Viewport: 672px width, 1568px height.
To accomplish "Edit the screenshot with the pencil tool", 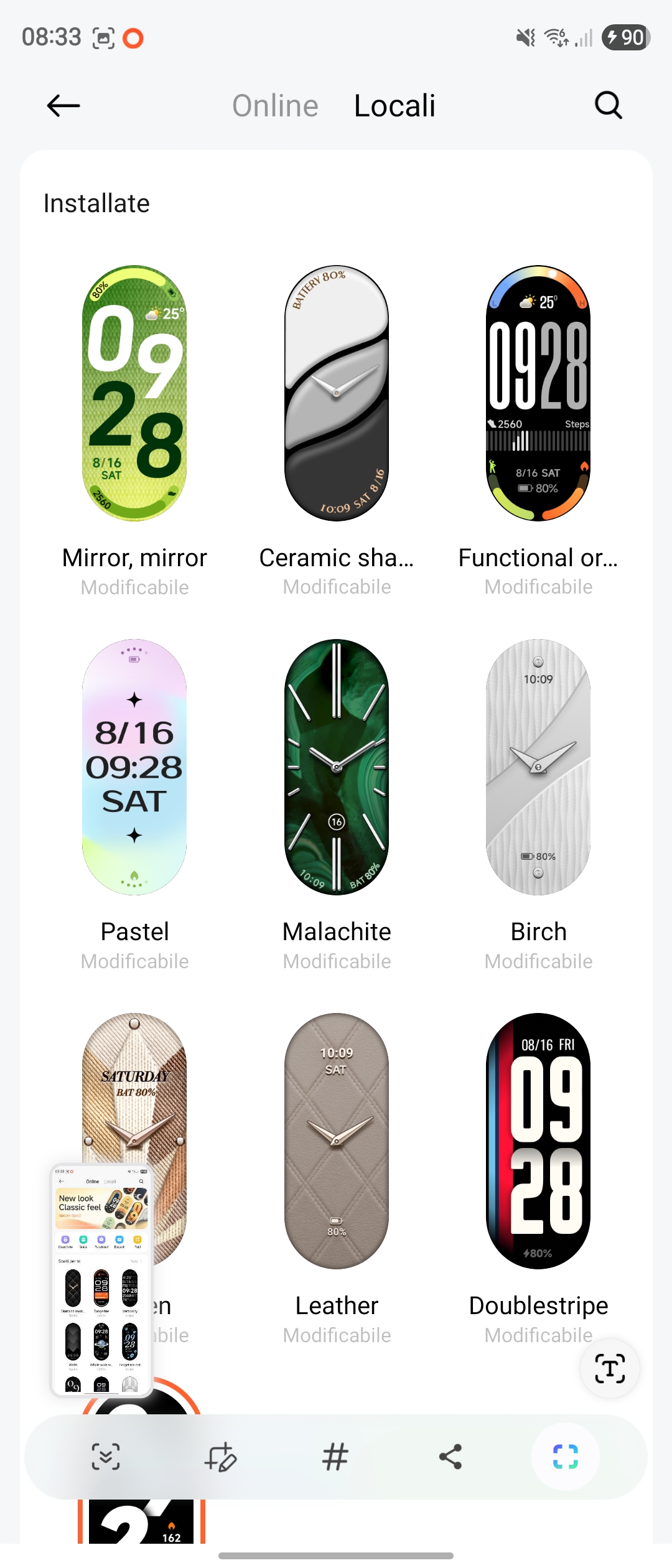I will [220, 1457].
